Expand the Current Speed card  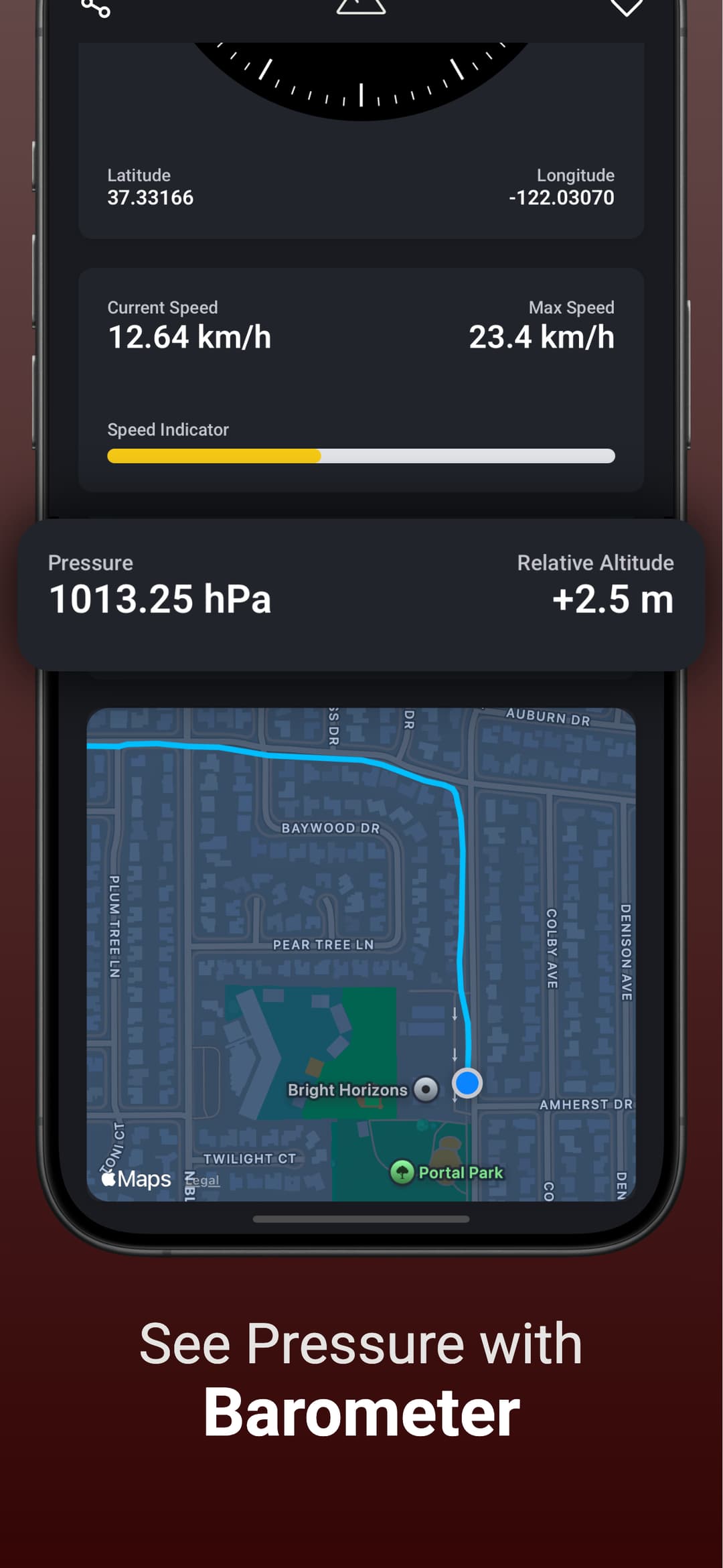point(191,325)
